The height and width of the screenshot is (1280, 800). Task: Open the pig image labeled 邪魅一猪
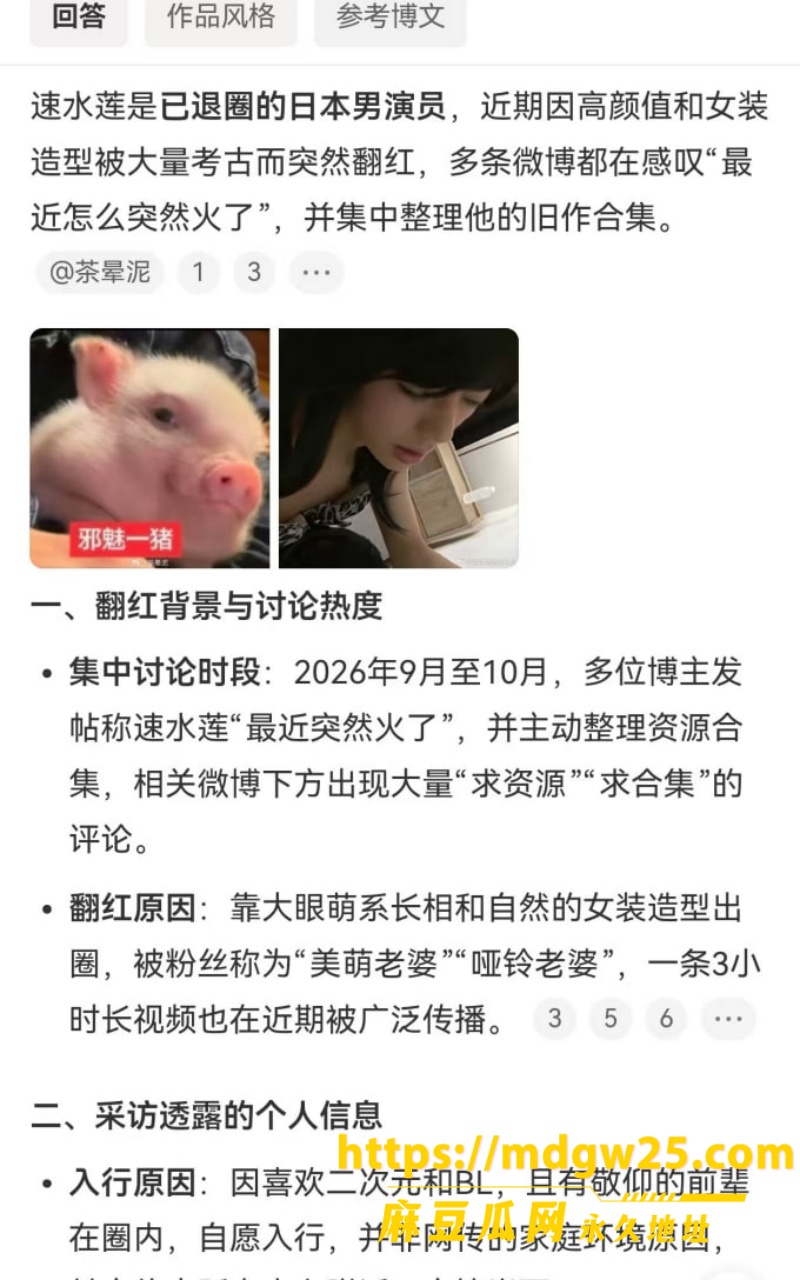[x=150, y=448]
